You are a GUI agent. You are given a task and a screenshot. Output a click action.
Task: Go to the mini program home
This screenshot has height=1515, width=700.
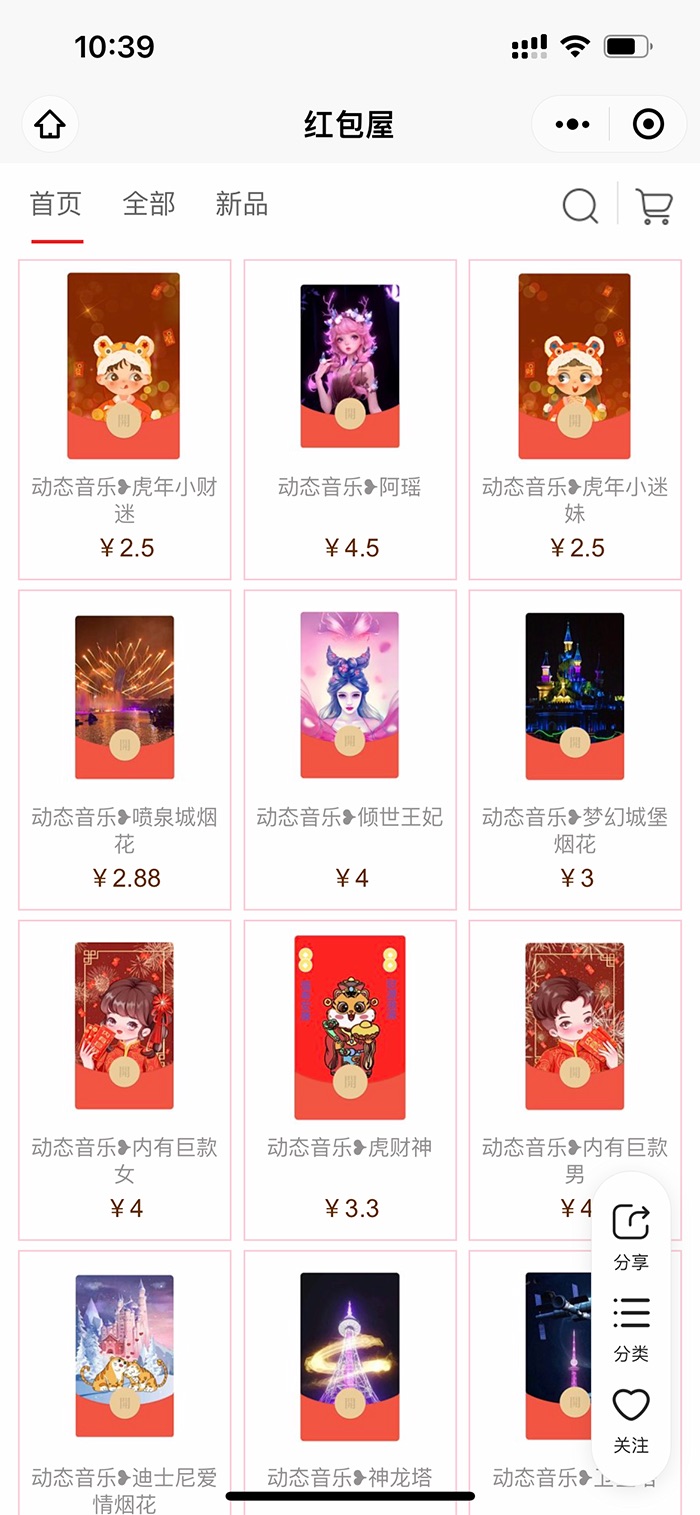tap(50, 125)
